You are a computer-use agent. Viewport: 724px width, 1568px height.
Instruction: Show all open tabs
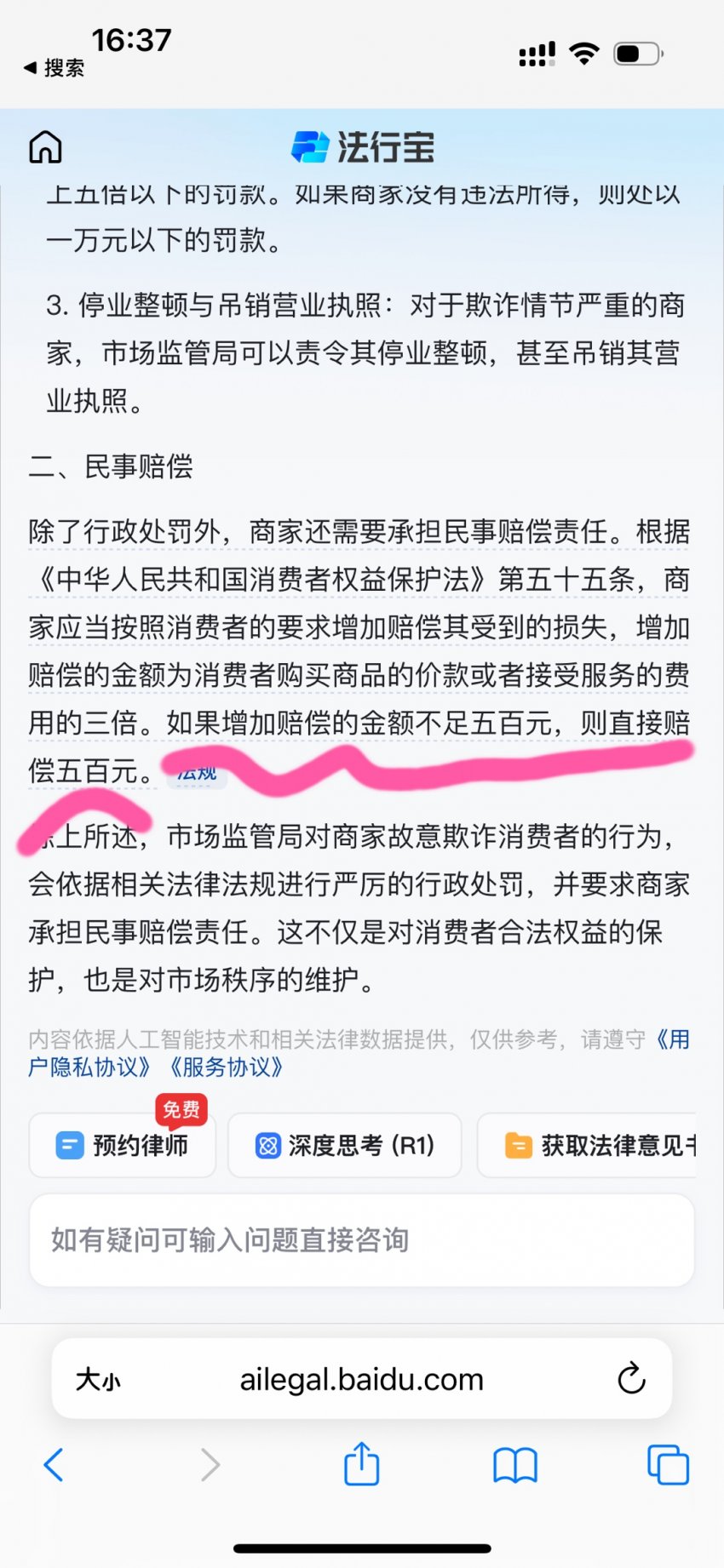coord(668,1465)
